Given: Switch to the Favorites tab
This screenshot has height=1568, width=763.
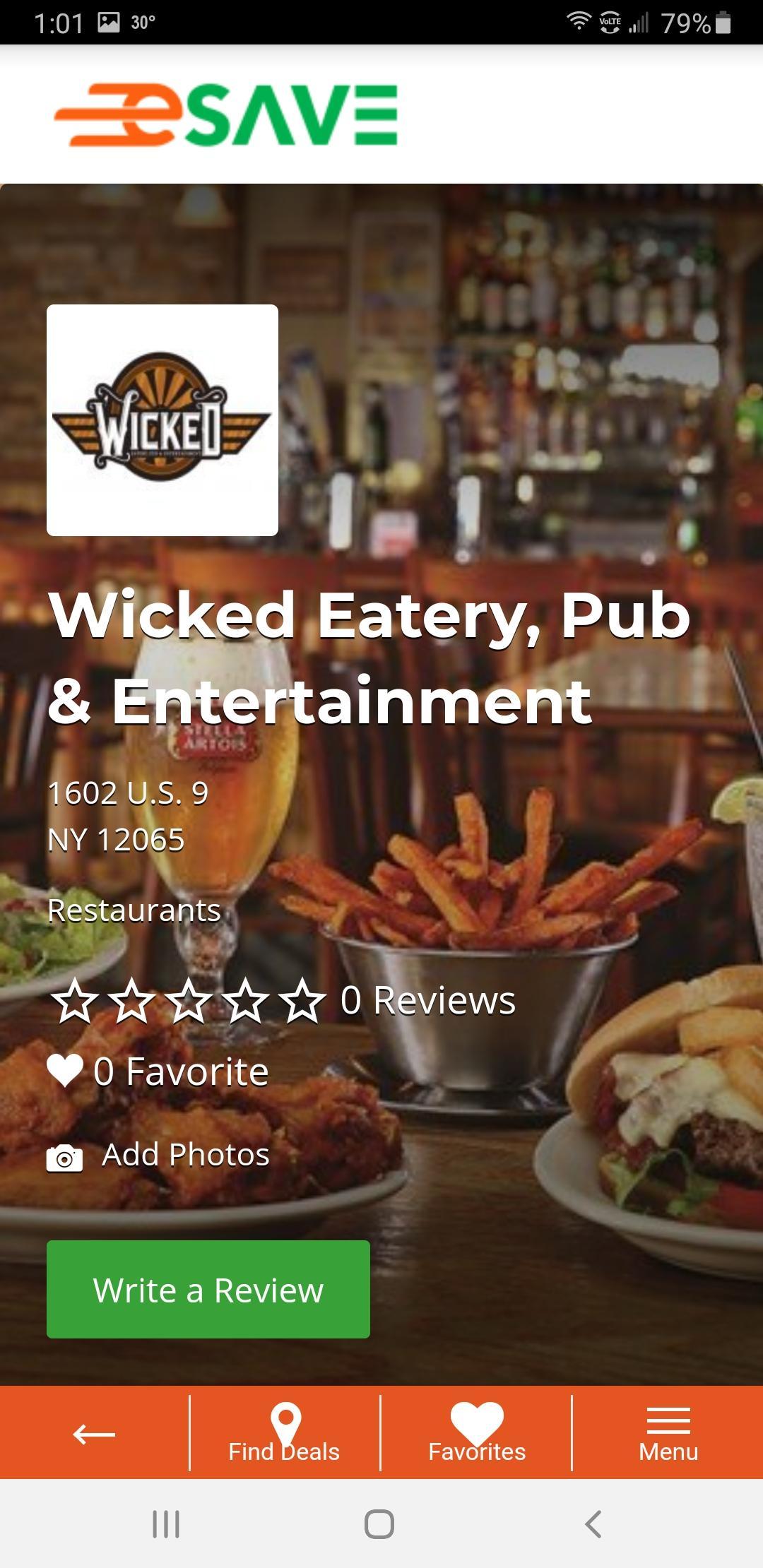Looking at the screenshot, I should coord(477,1434).
